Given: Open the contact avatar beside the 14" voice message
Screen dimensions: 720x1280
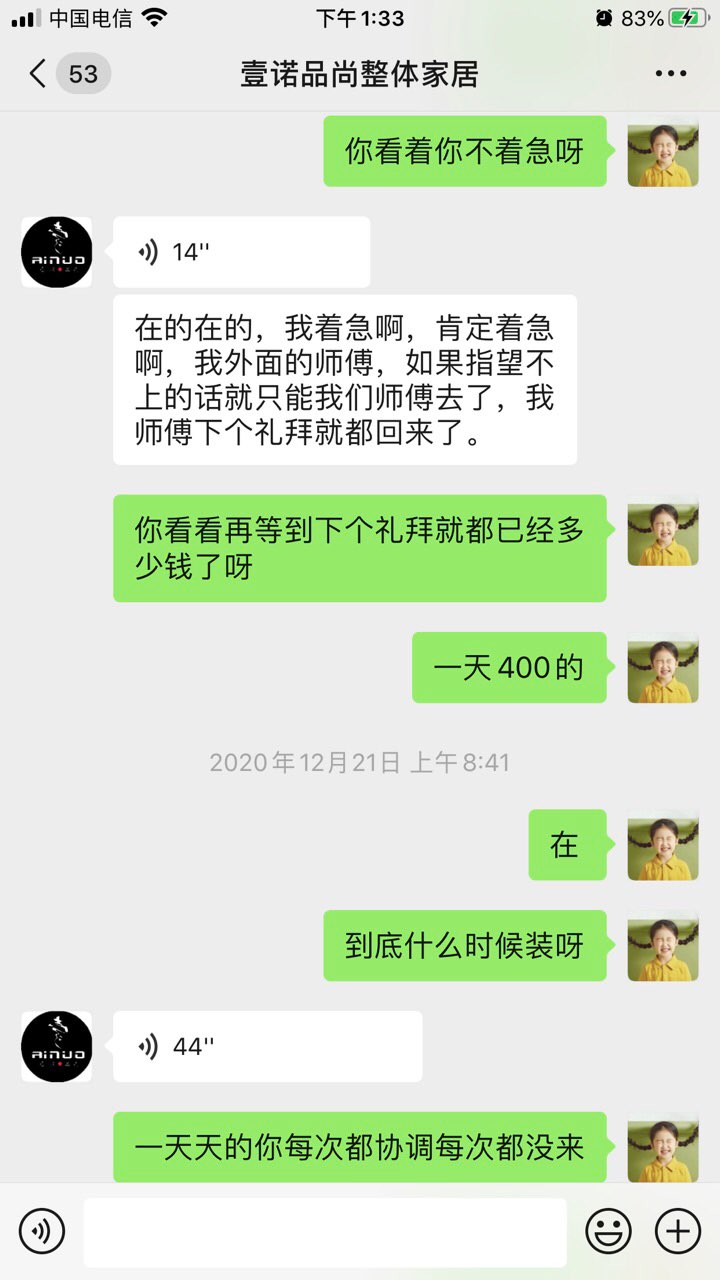Looking at the screenshot, I should coord(57,252).
